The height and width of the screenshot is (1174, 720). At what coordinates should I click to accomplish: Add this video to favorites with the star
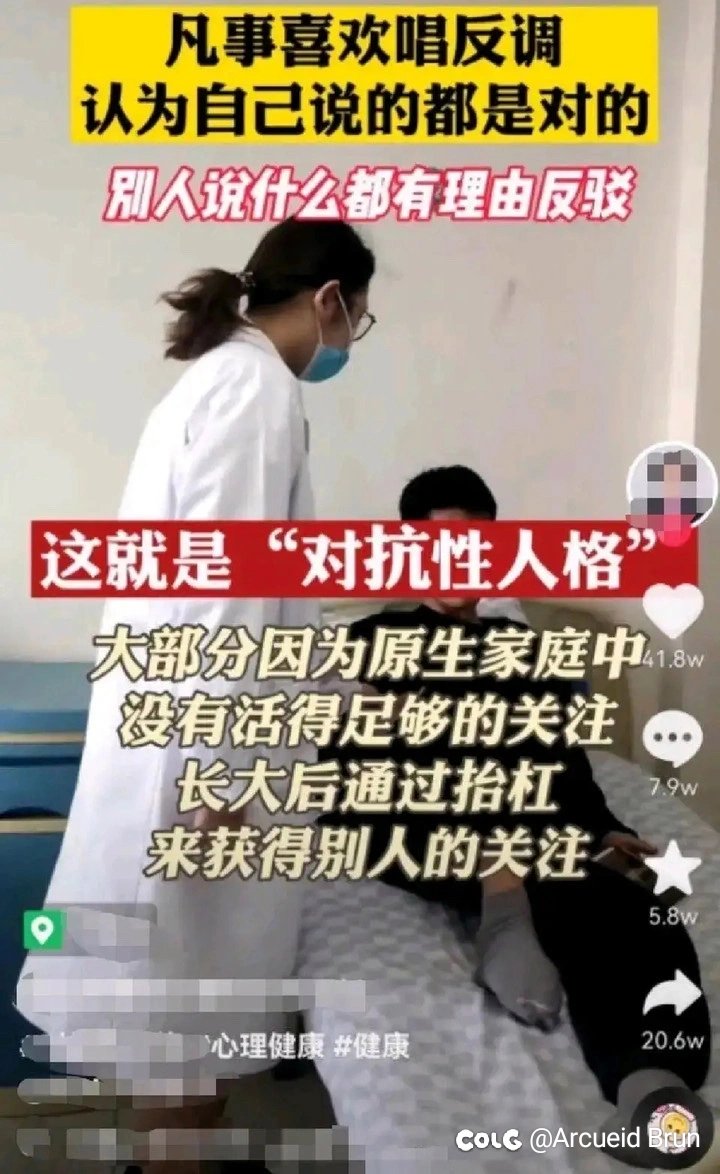(x=672, y=870)
